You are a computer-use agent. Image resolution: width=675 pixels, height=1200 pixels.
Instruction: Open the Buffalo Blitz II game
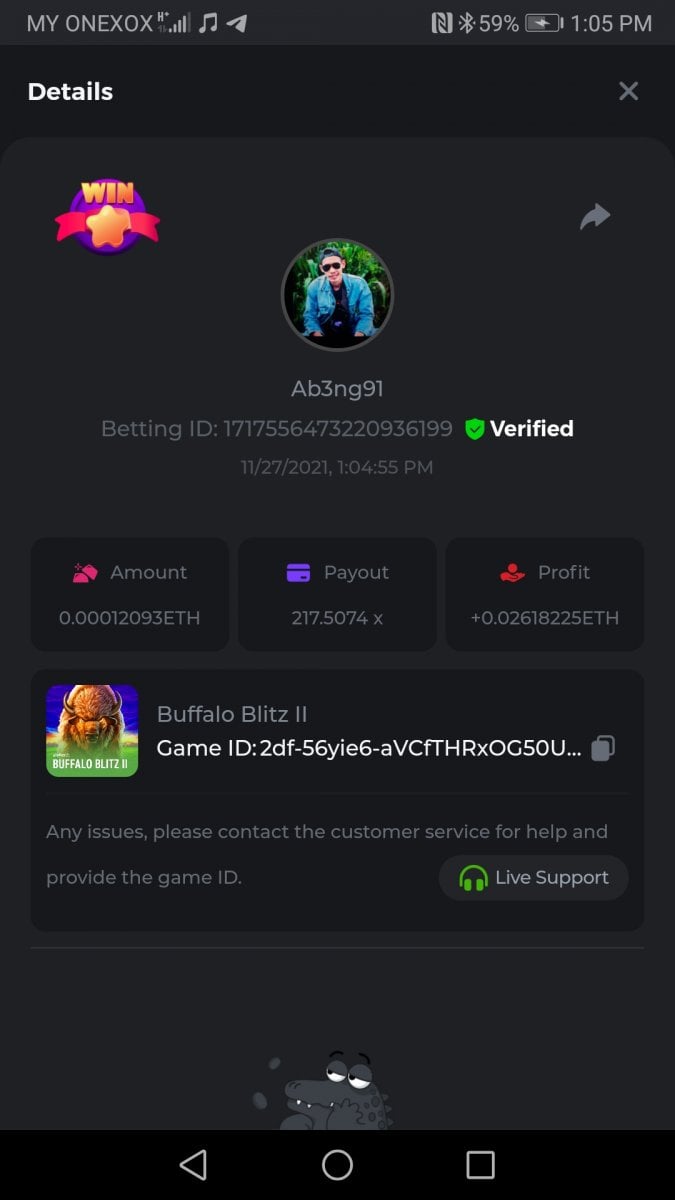(x=92, y=731)
